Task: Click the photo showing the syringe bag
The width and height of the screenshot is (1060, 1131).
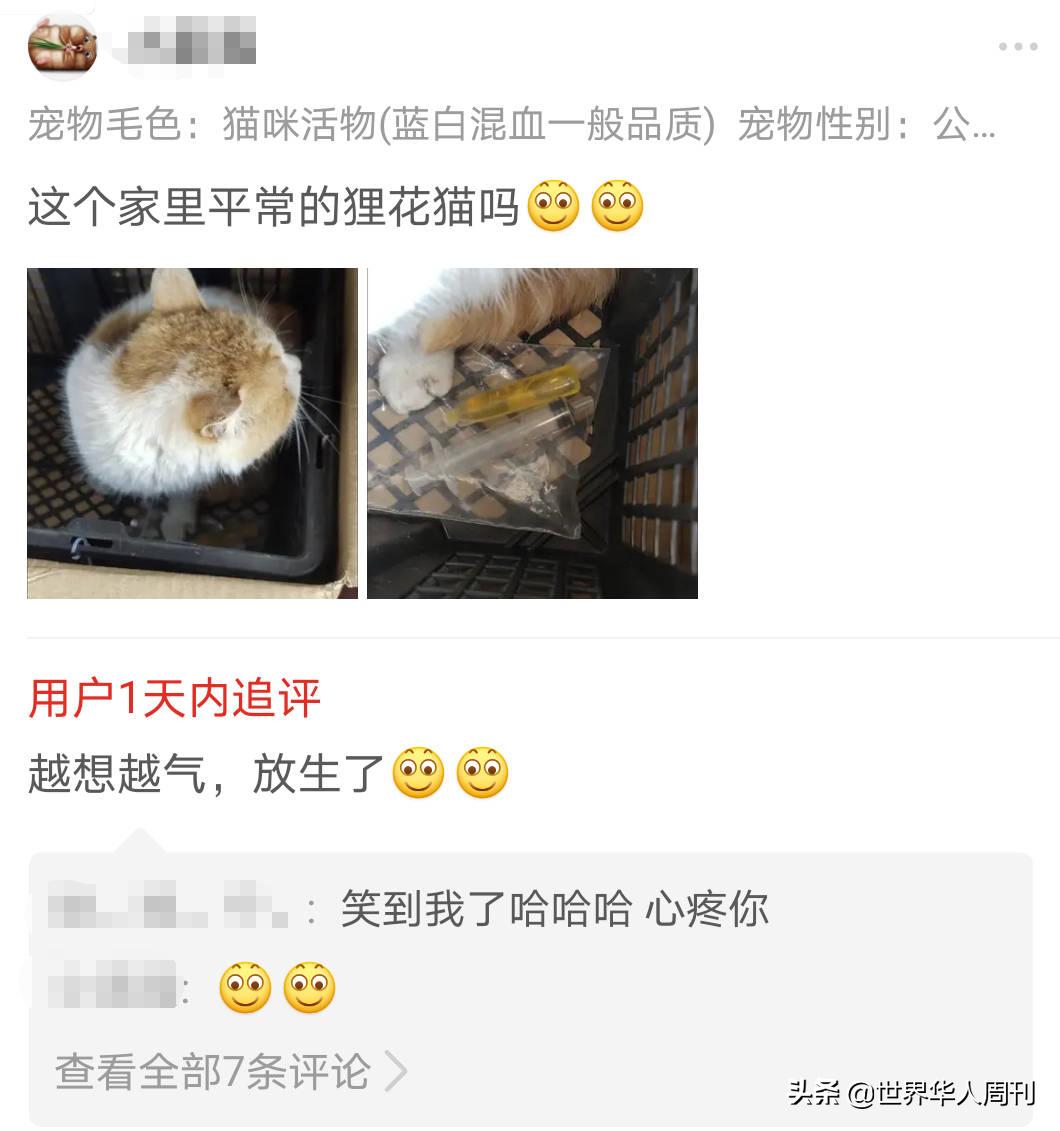Action: (533, 432)
